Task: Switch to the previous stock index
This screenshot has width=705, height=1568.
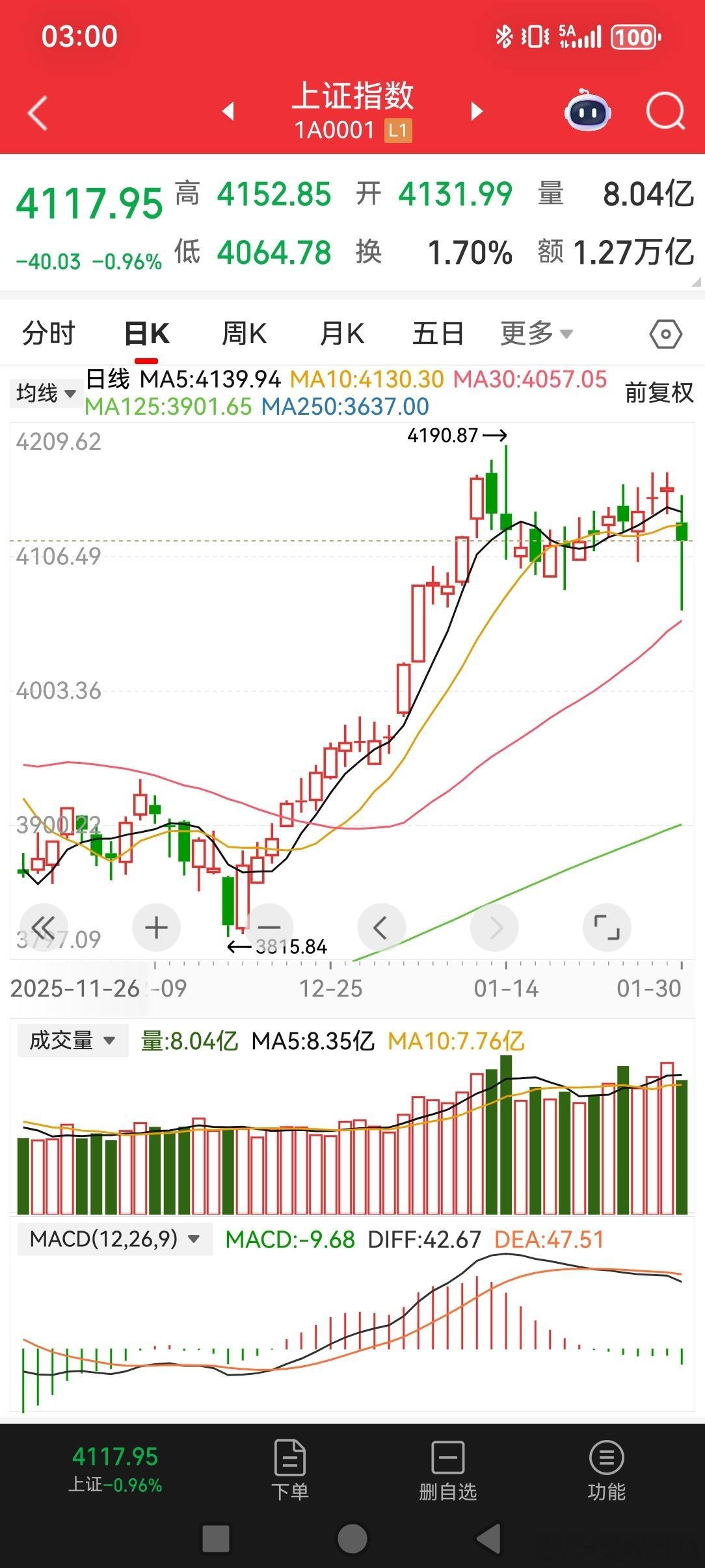Action: click(x=228, y=111)
